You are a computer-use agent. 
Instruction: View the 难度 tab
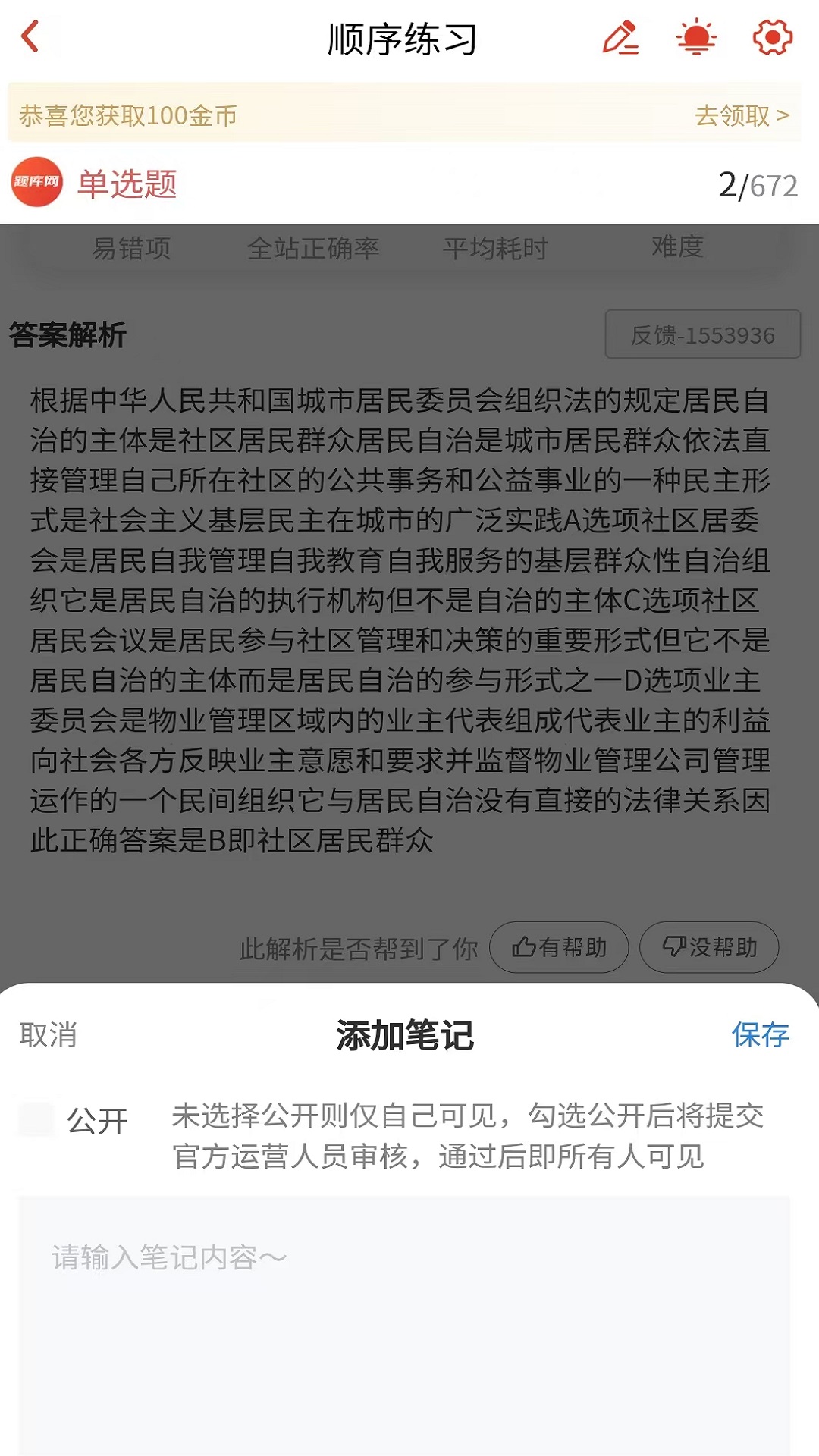point(678,246)
